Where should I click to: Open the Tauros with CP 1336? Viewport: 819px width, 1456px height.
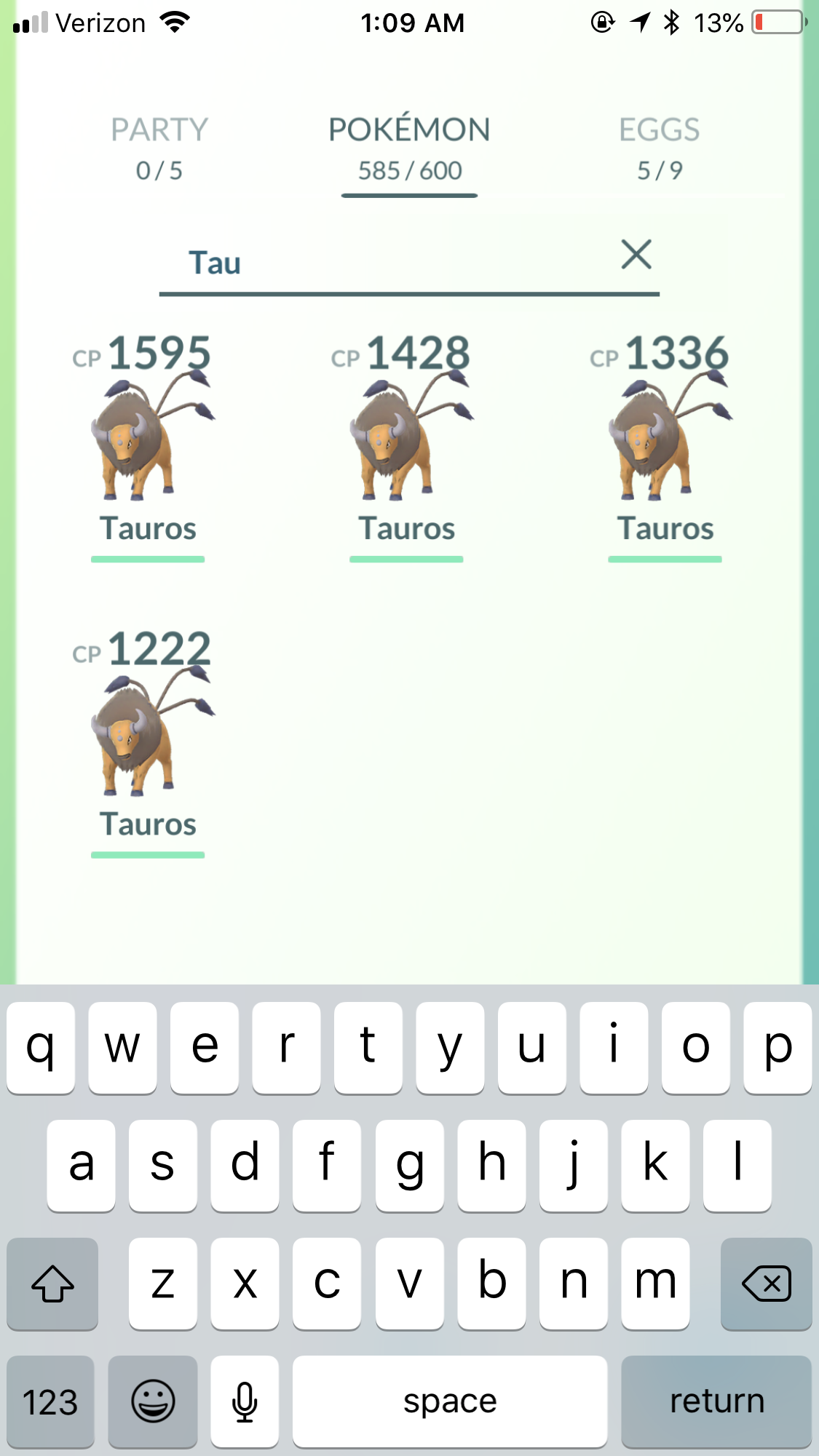(x=665, y=445)
